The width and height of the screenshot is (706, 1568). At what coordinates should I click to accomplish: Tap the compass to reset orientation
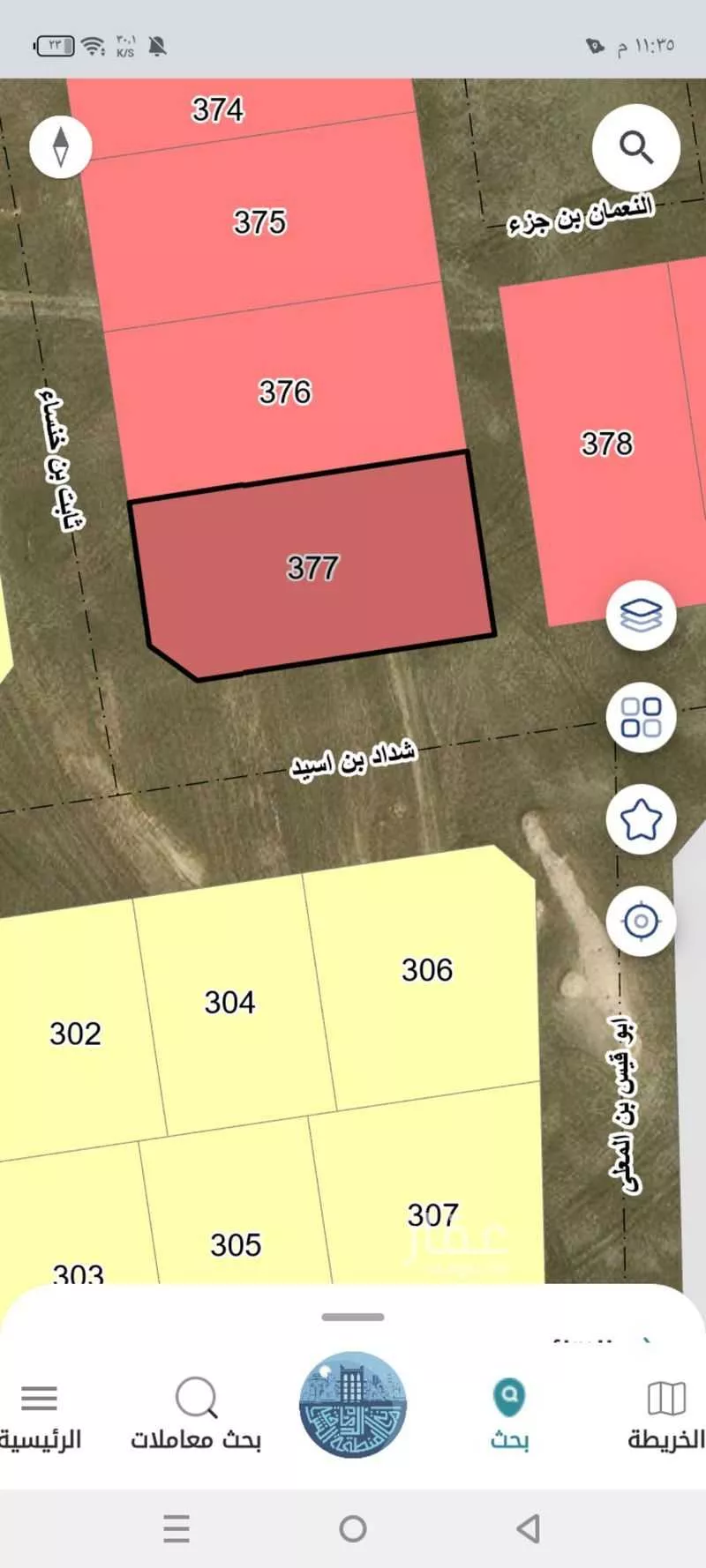coord(61,146)
